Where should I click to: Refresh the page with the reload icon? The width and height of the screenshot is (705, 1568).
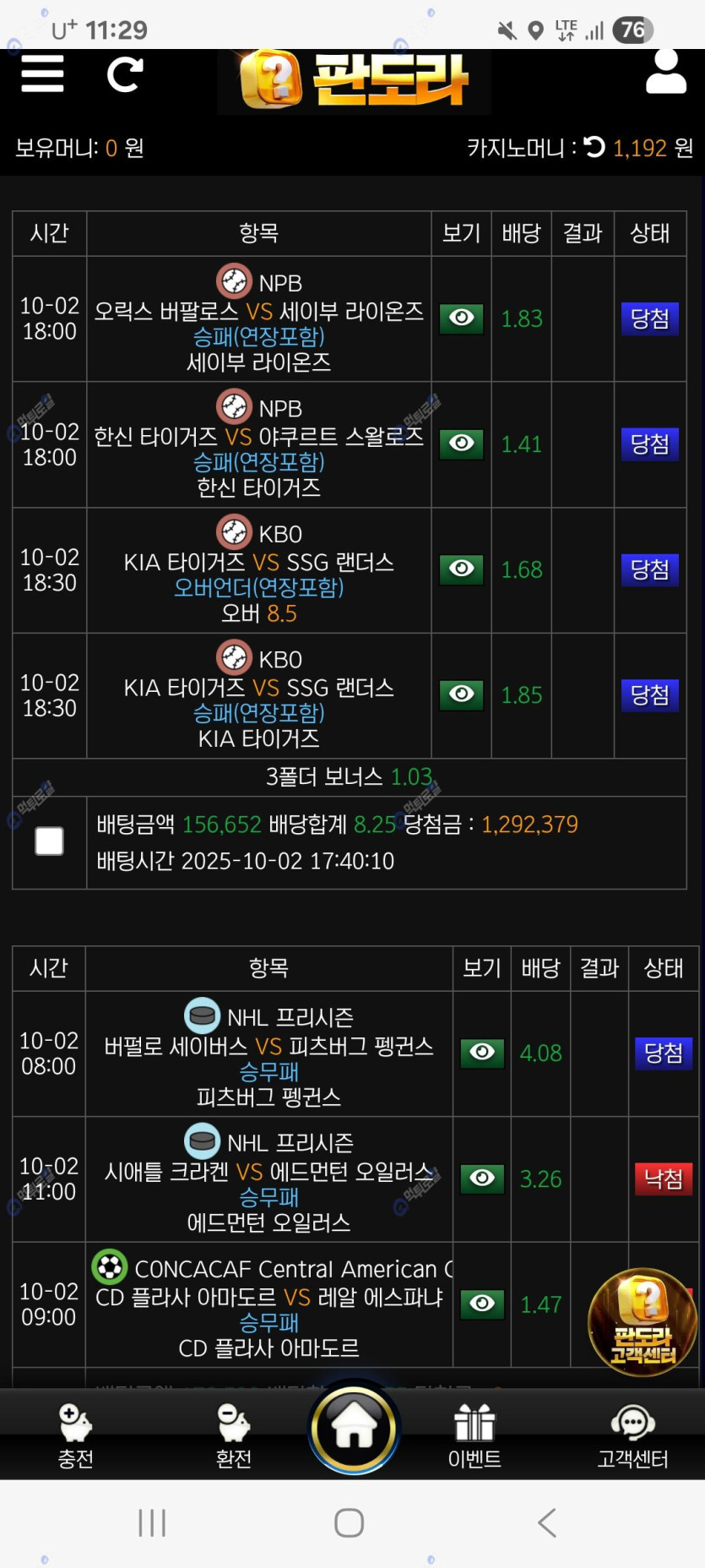tap(125, 74)
